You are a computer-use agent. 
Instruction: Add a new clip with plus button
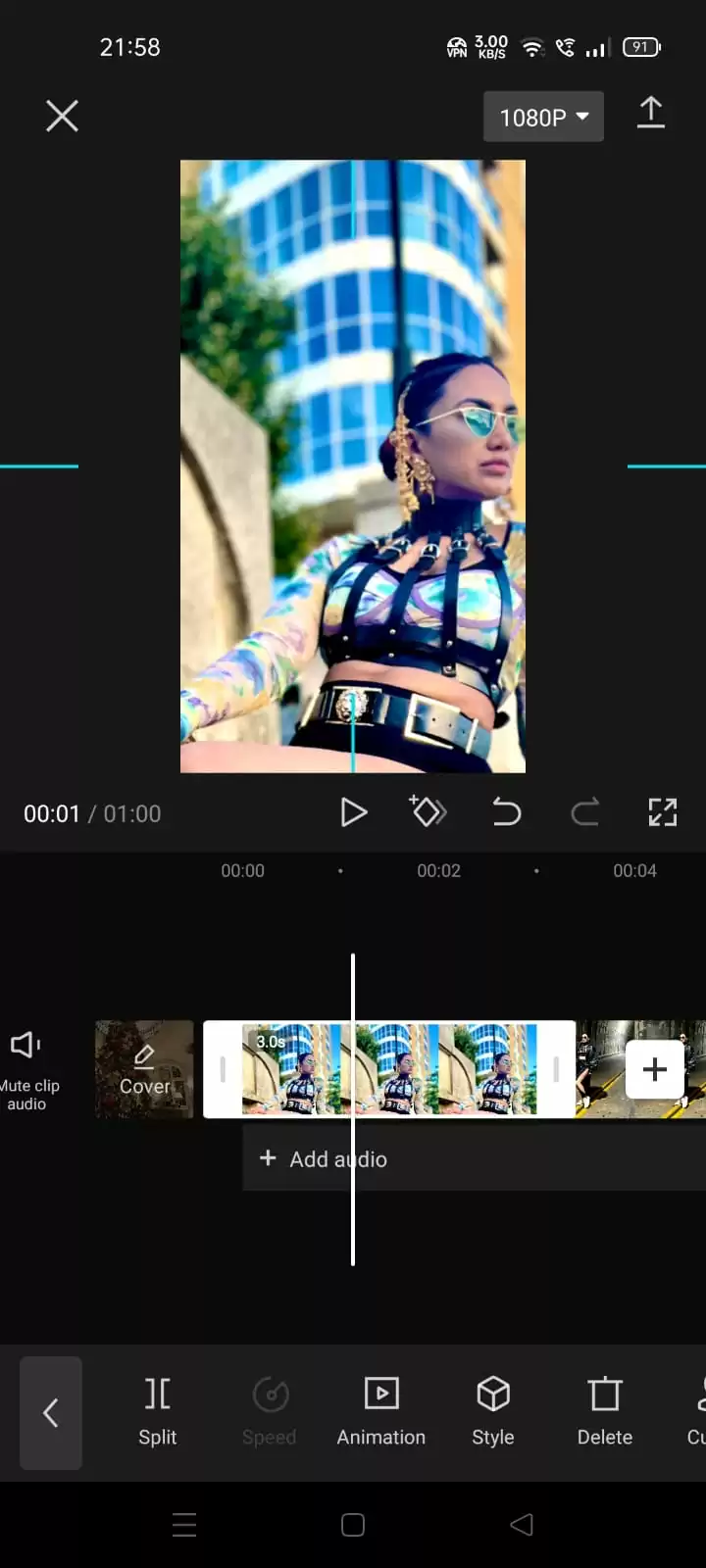(654, 1069)
